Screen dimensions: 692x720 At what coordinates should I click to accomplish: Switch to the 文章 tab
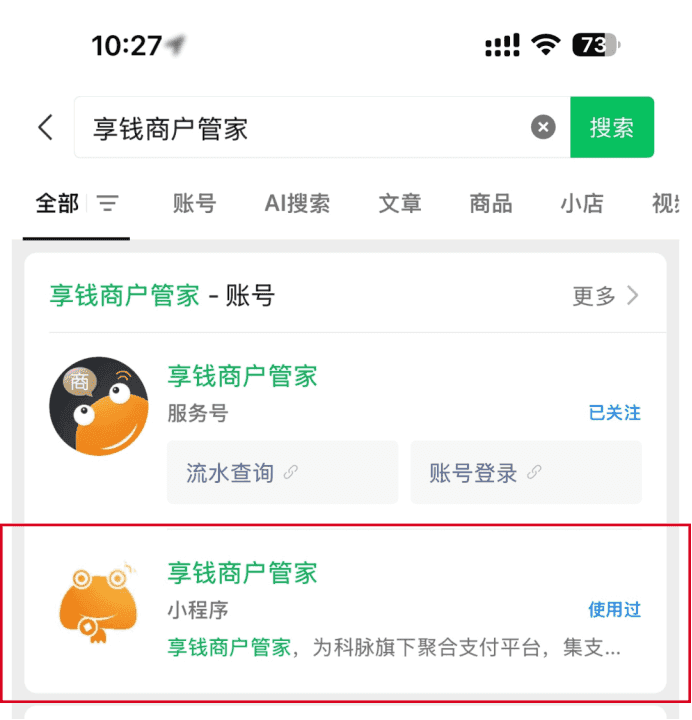(x=400, y=204)
